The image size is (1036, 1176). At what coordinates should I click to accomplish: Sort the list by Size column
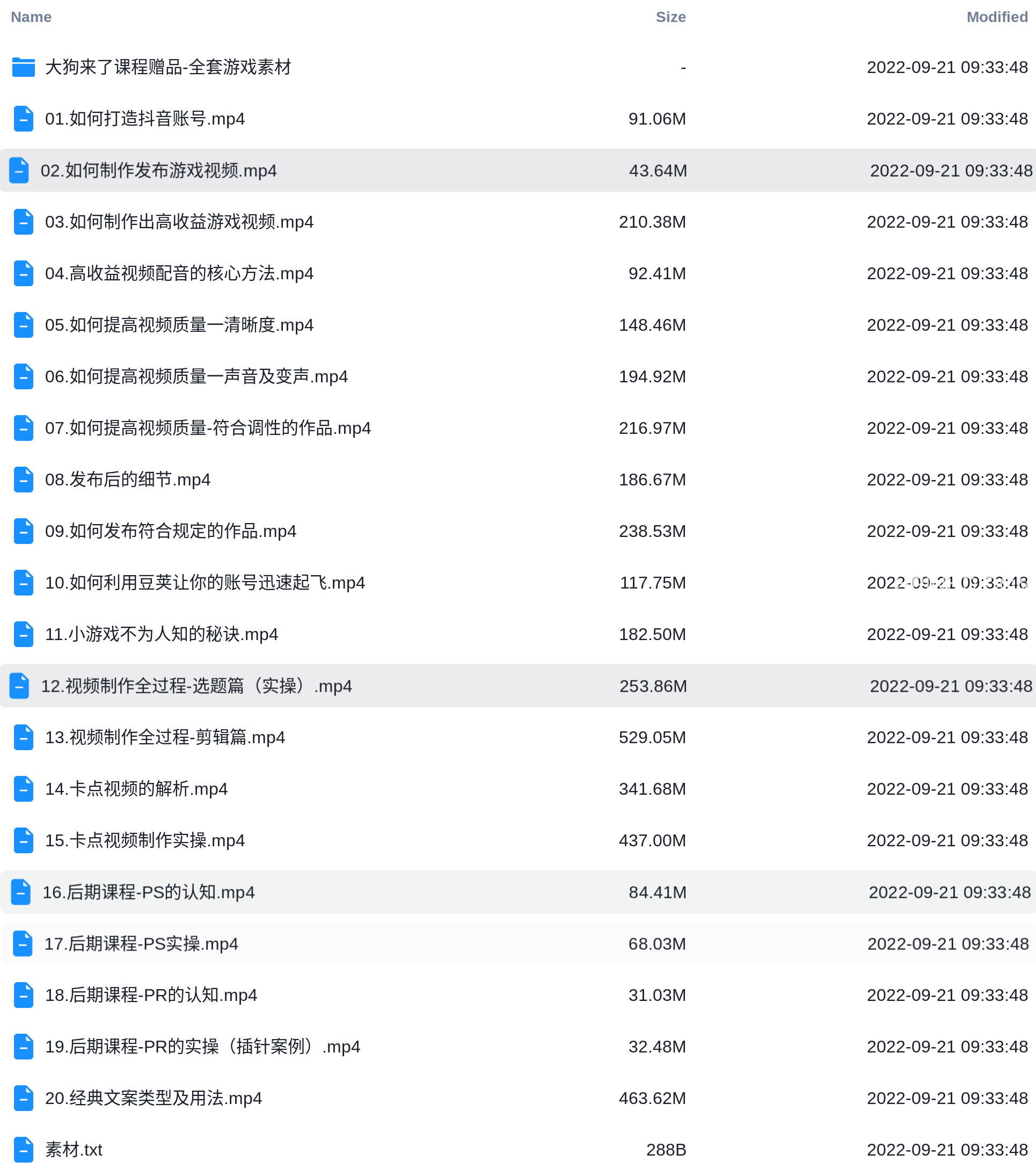pyautogui.click(x=670, y=17)
